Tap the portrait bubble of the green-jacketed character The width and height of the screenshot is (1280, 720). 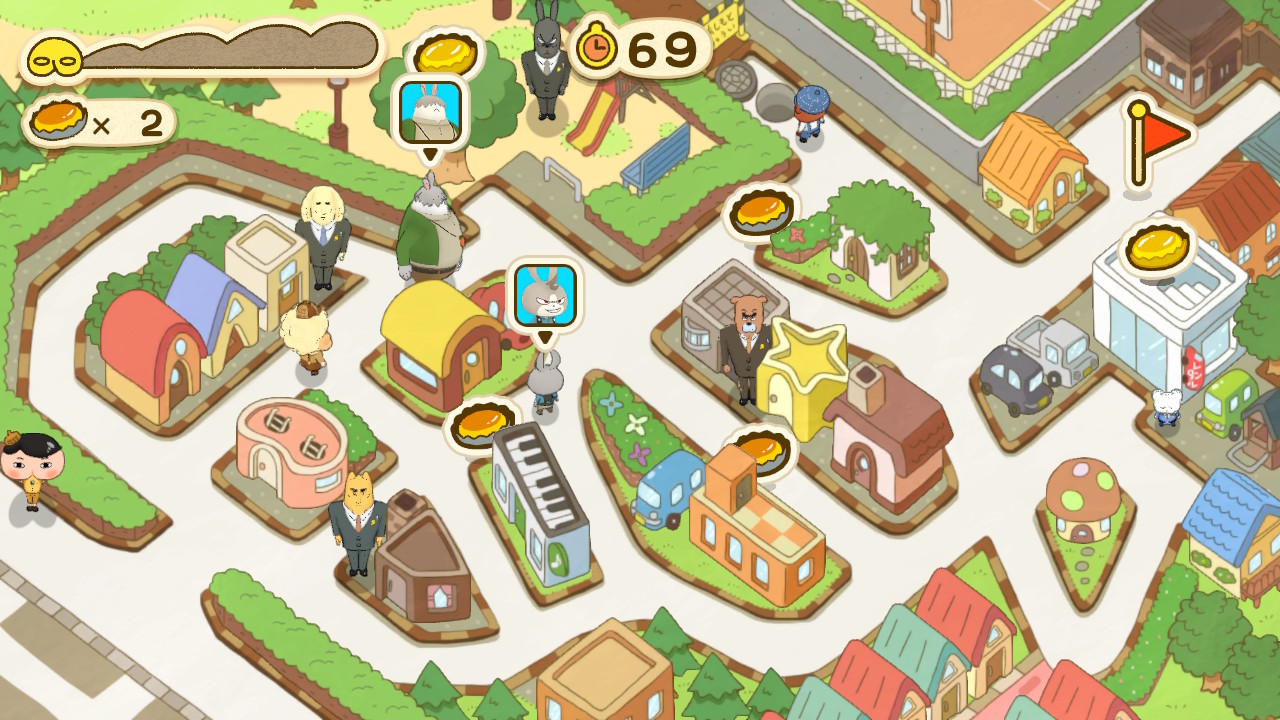click(x=430, y=111)
